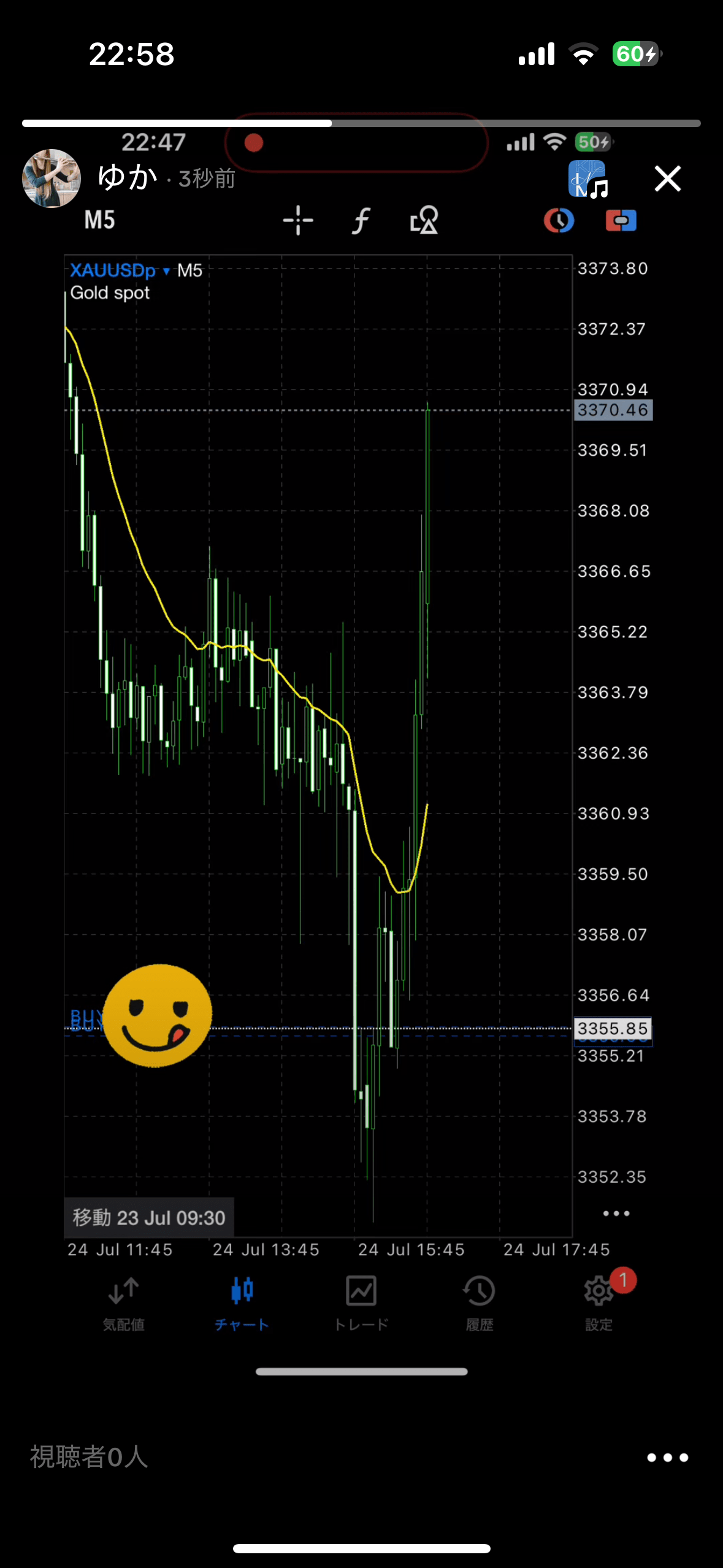Close the story viewer
723x1568 pixels.
tap(667, 179)
